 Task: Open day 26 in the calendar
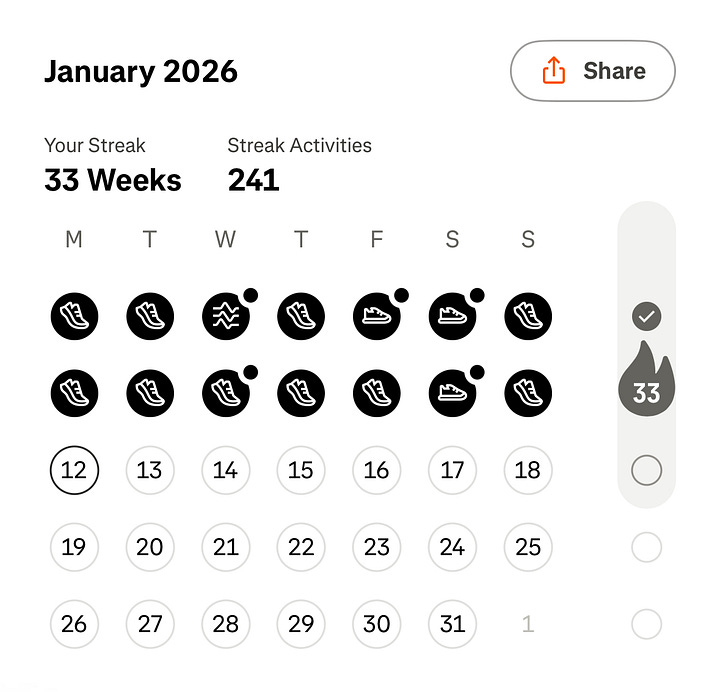pos(74,624)
